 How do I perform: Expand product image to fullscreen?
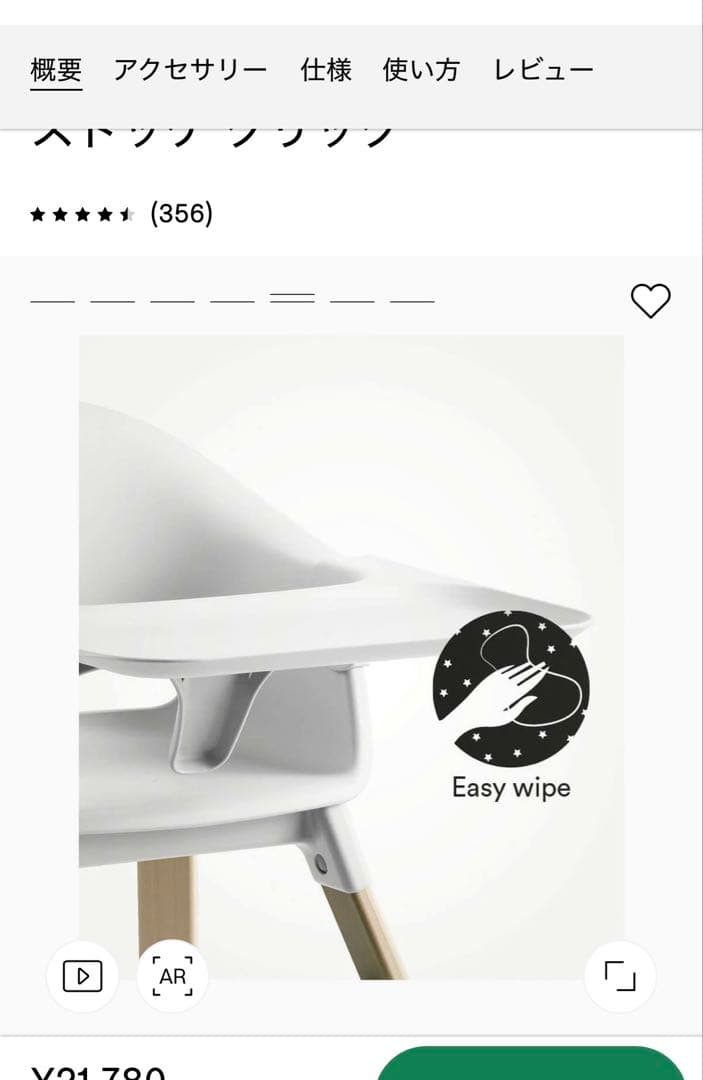[620, 976]
